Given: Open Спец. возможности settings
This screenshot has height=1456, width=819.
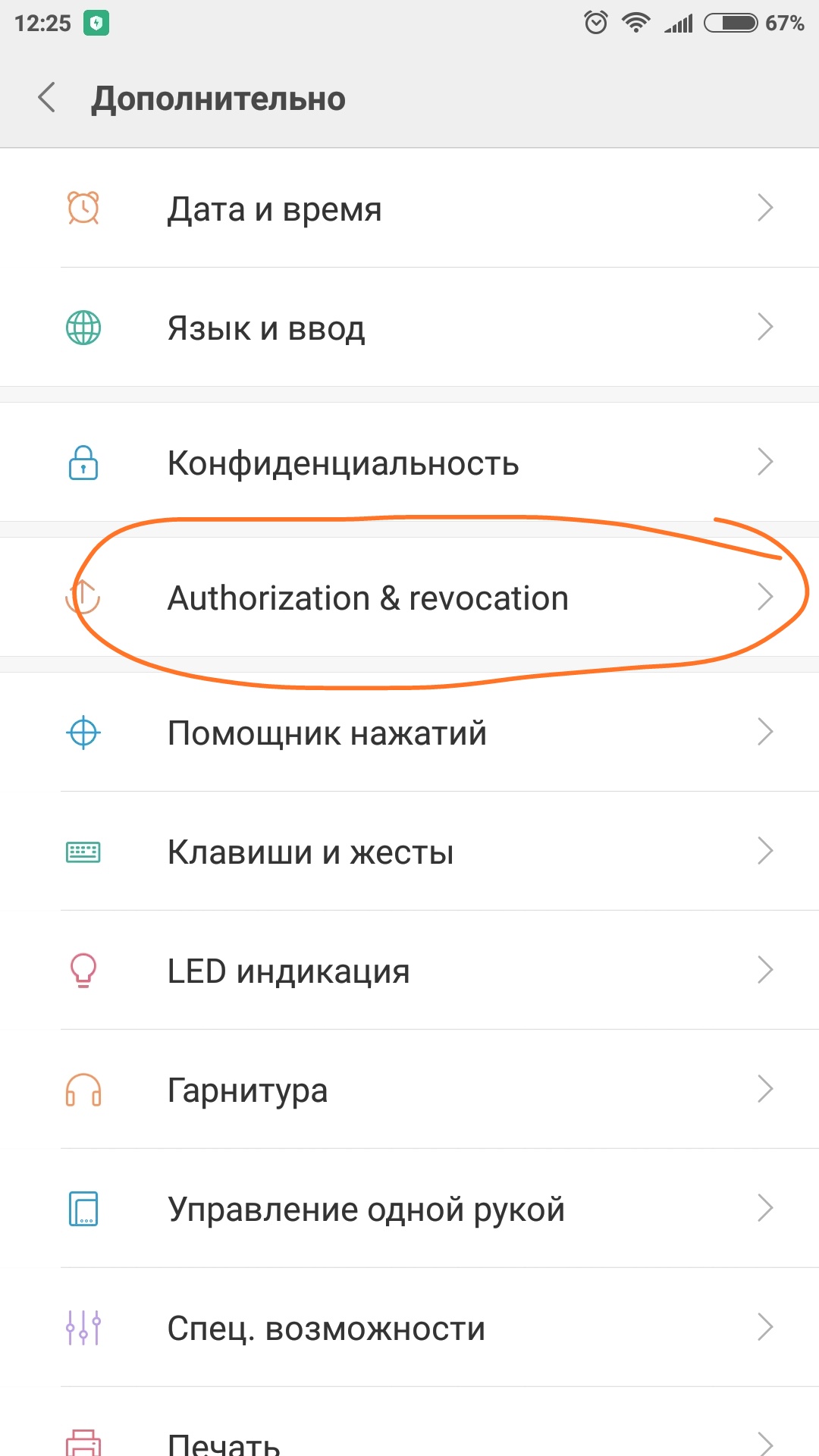Looking at the screenshot, I should (409, 1327).
